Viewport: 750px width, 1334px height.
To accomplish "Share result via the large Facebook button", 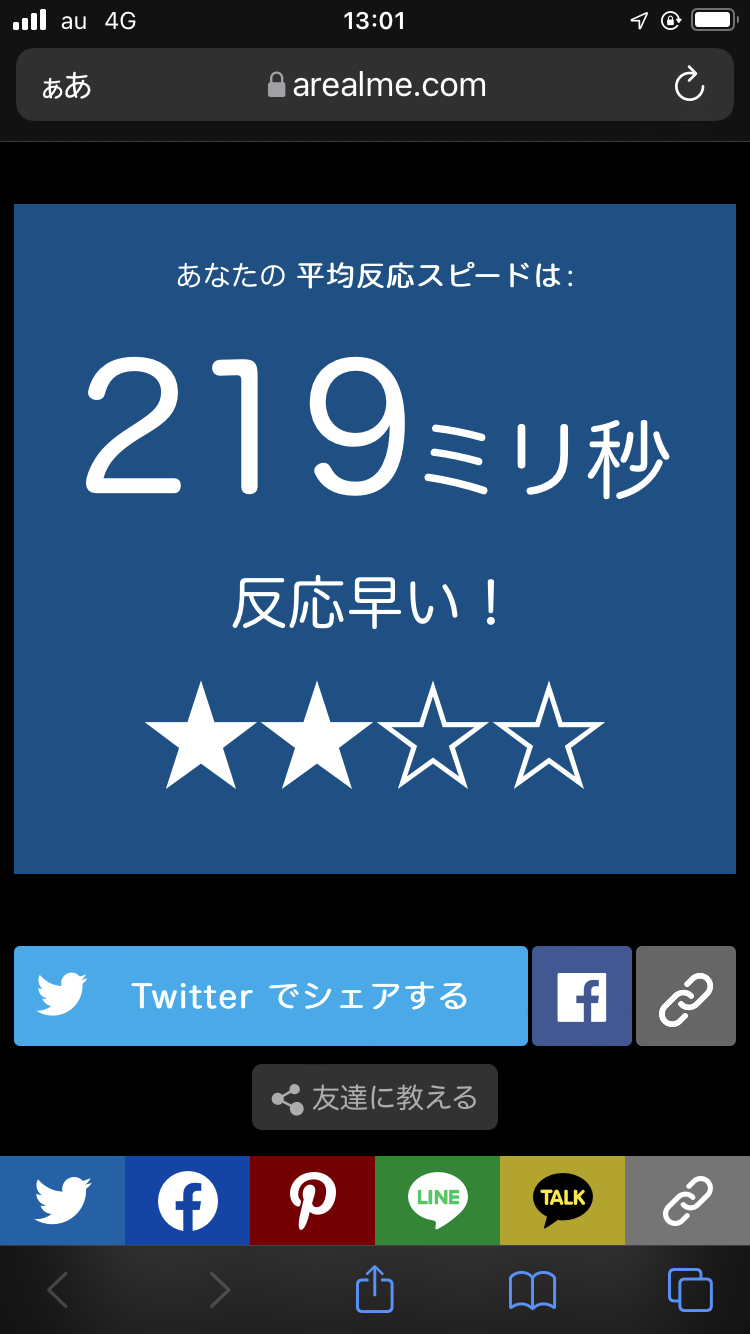I will [x=582, y=996].
